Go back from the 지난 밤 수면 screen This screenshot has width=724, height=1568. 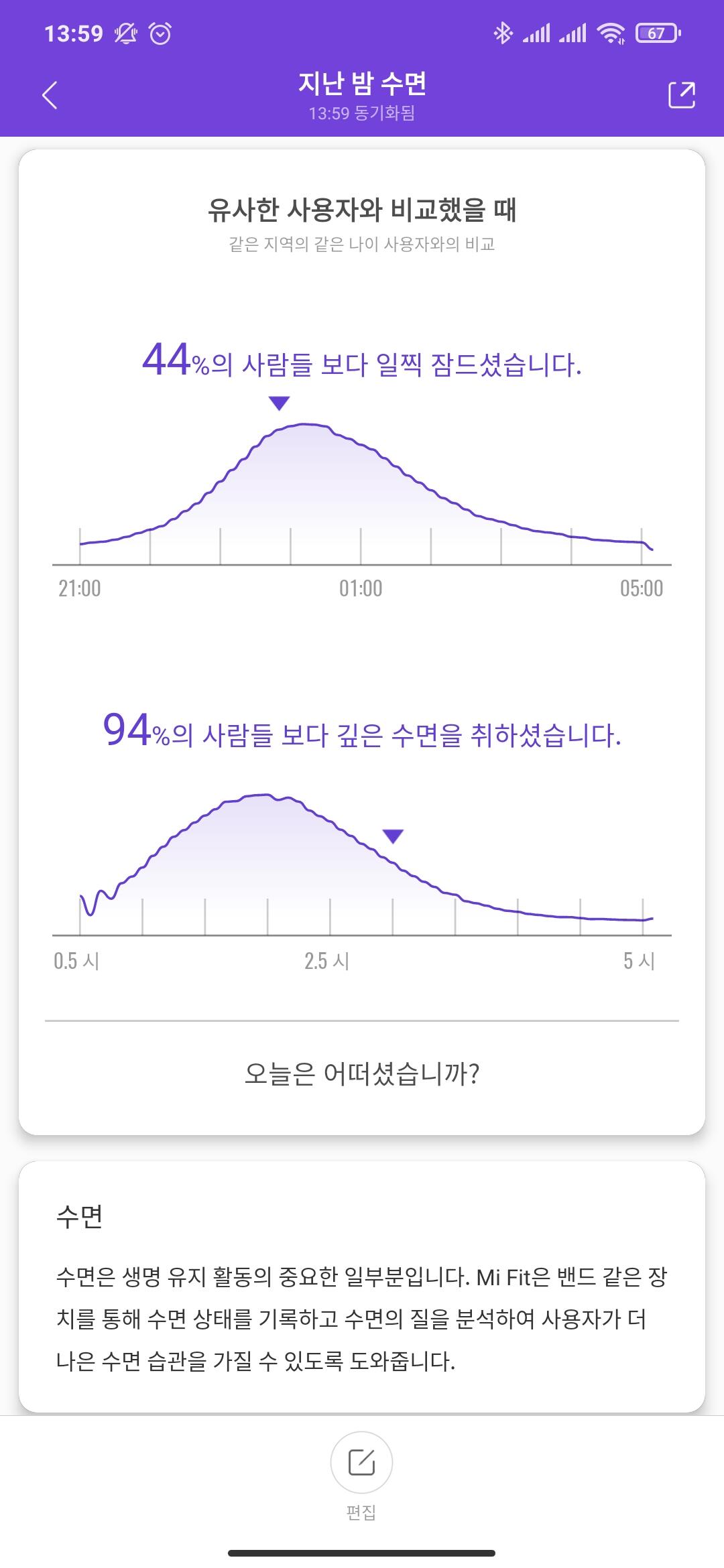pyautogui.click(x=50, y=95)
